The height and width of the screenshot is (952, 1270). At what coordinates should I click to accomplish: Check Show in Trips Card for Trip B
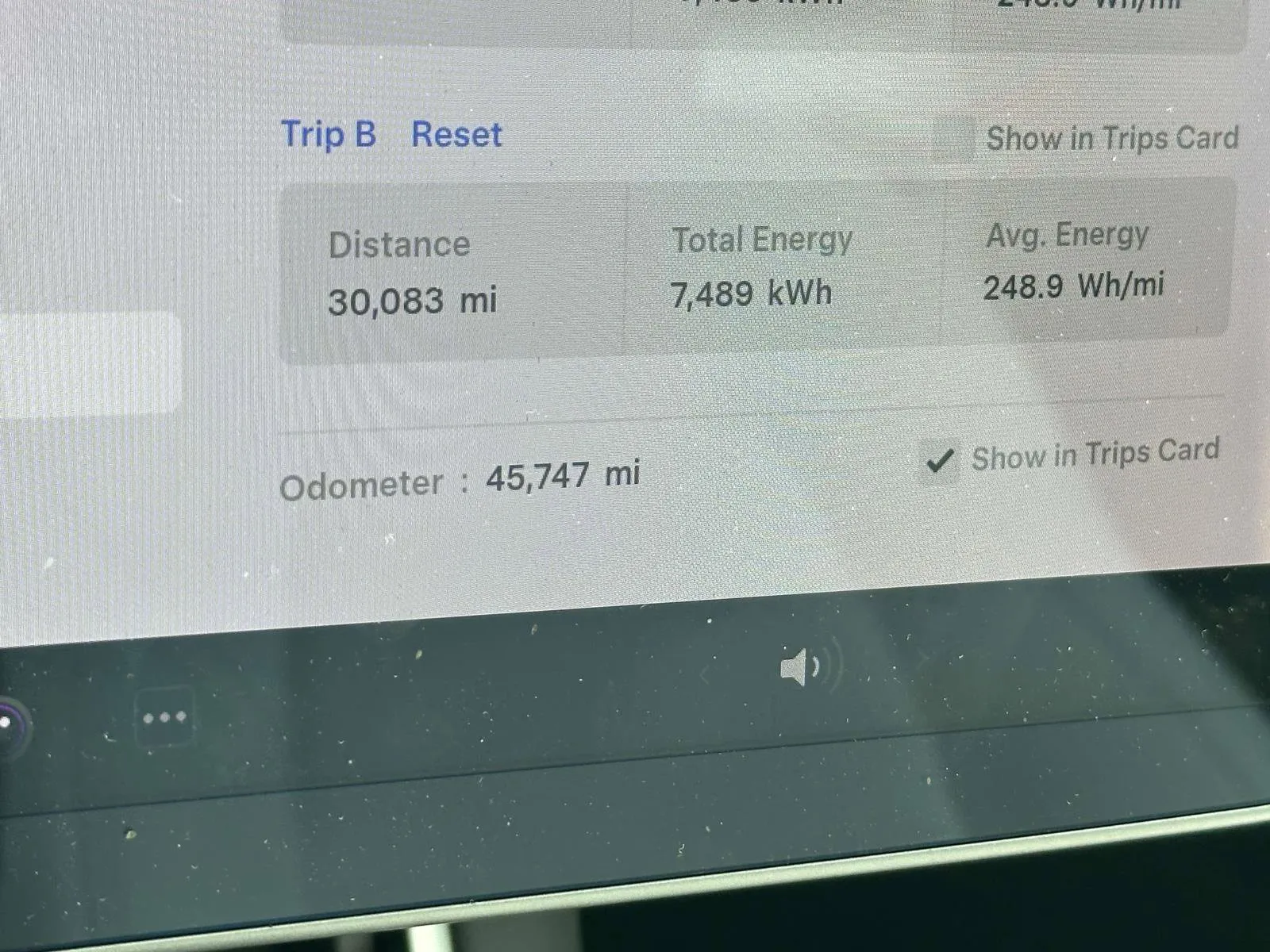click(953, 140)
